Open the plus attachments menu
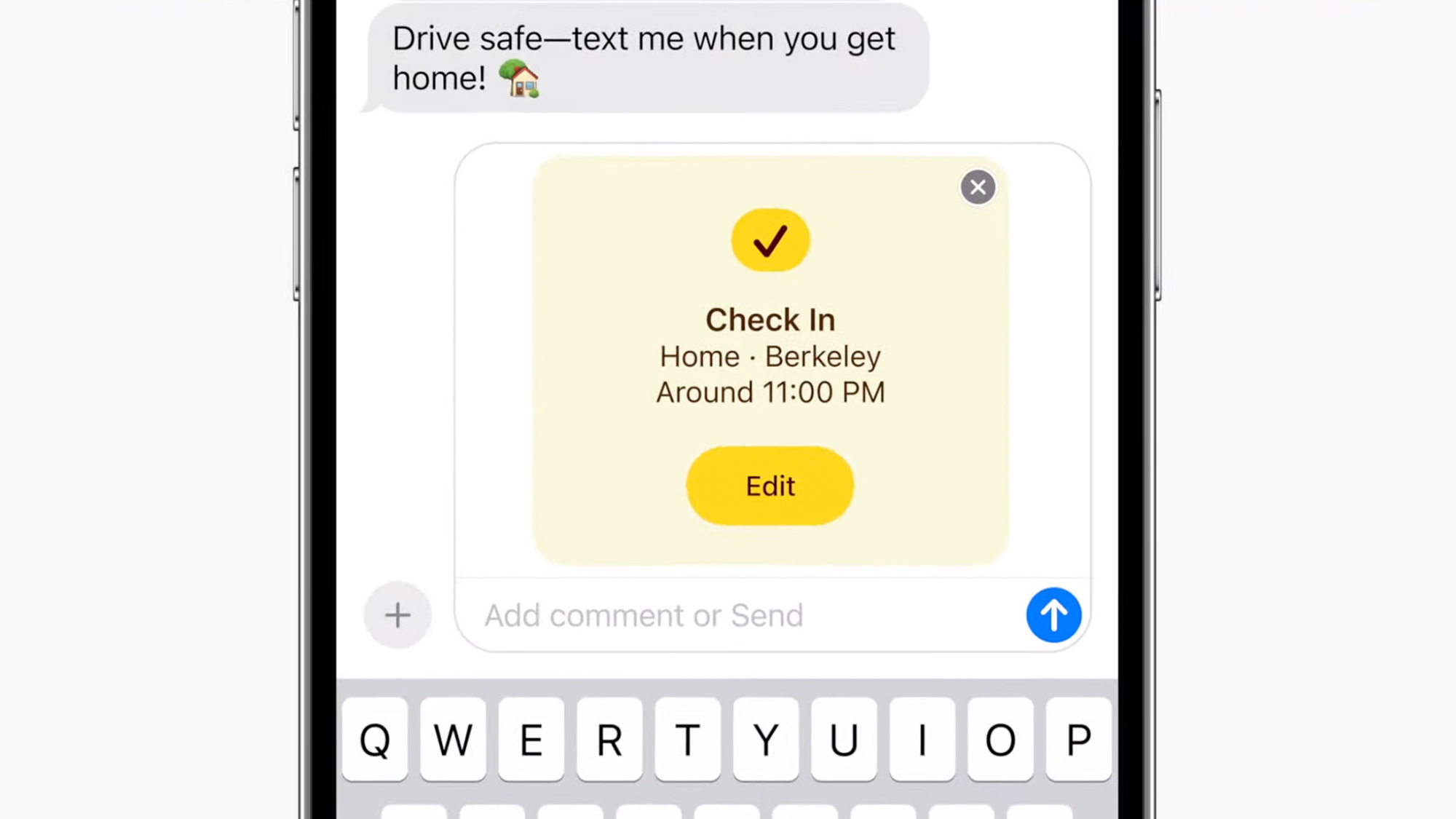The height and width of the screenshot is (819, 1456). 397,615
